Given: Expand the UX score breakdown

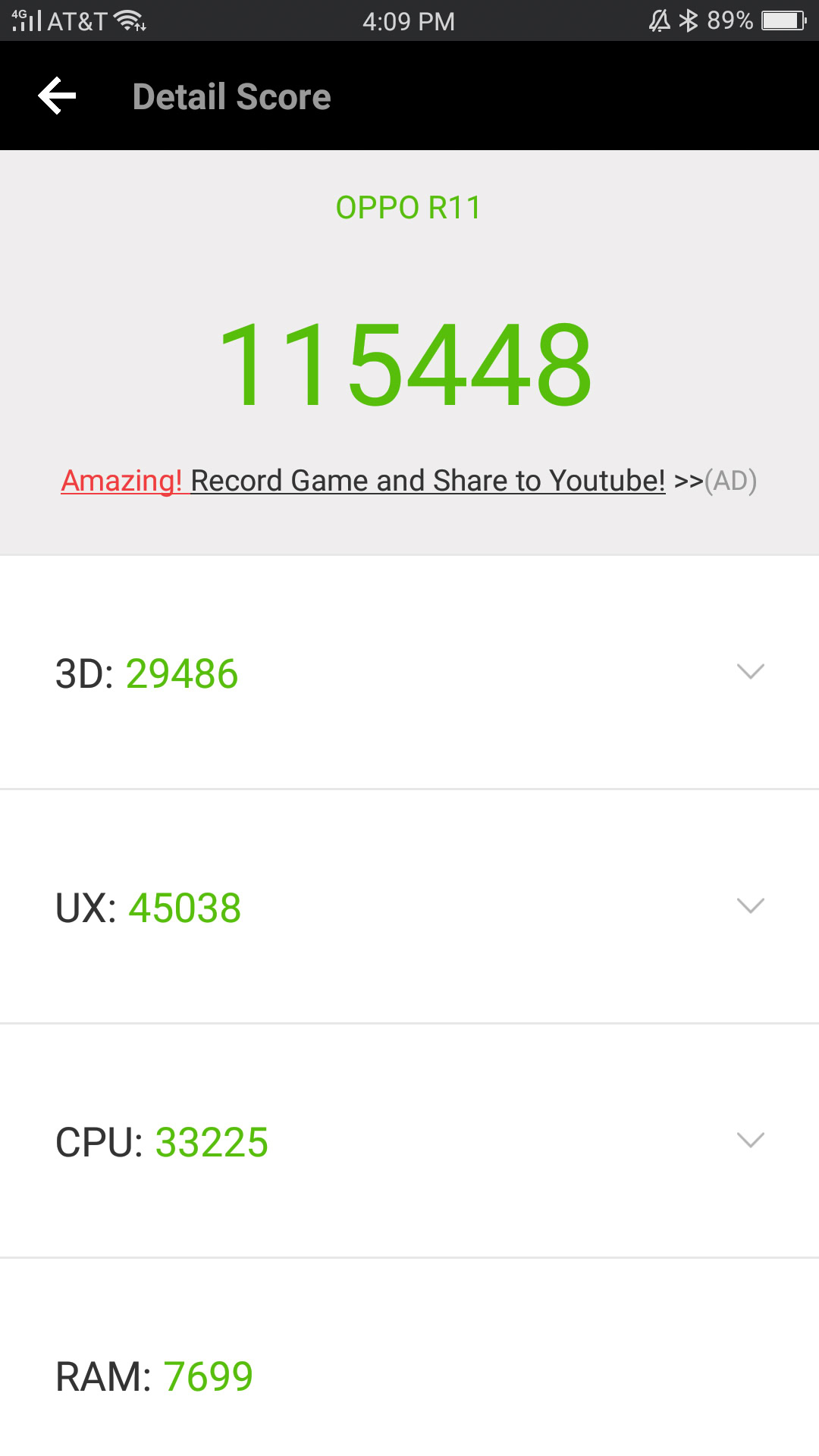Looking at the screenshot, I should [x=750, y=906].
